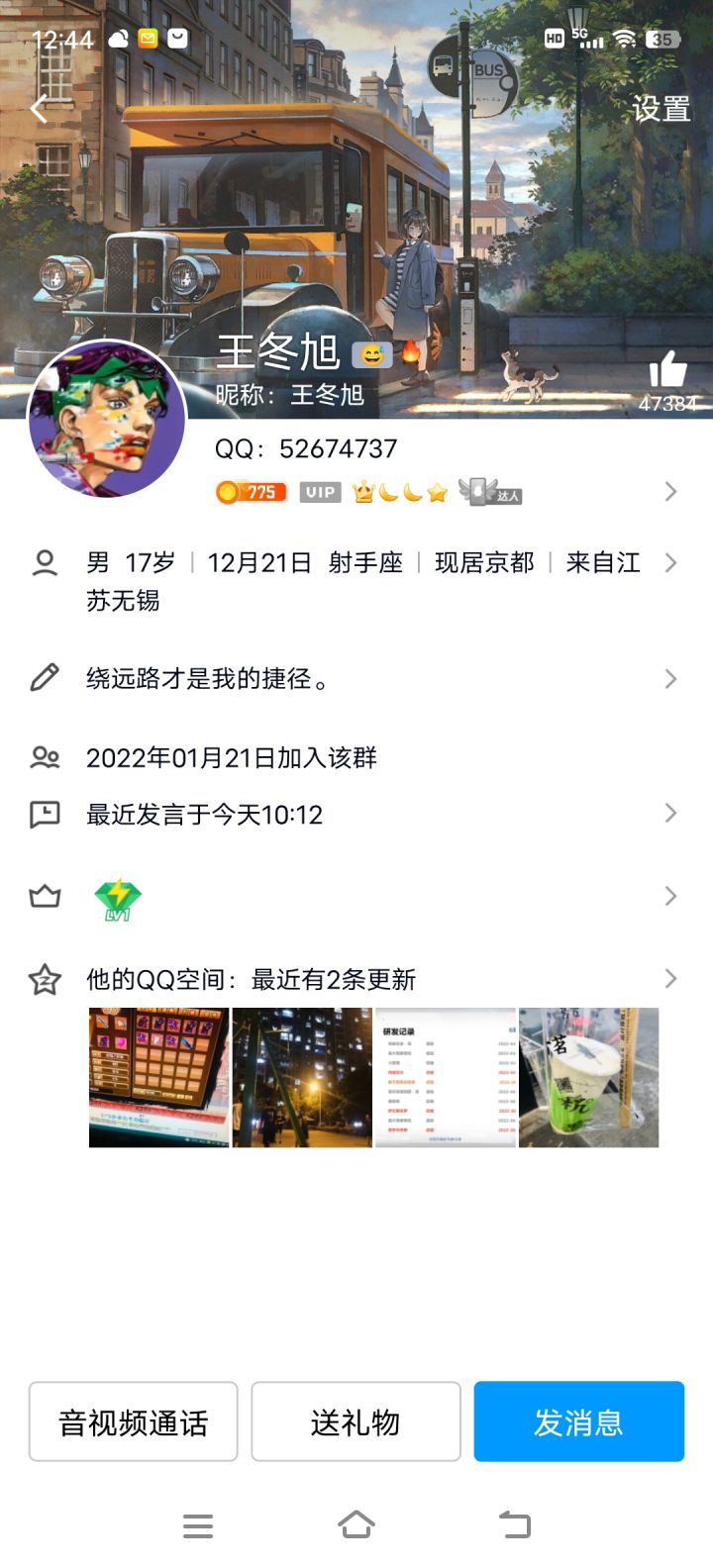Image resolution: width=713 pixels, height=1568 pixels.
Task: Open the QQ空间 photo of the game inventory screen
Action: 159,1078
